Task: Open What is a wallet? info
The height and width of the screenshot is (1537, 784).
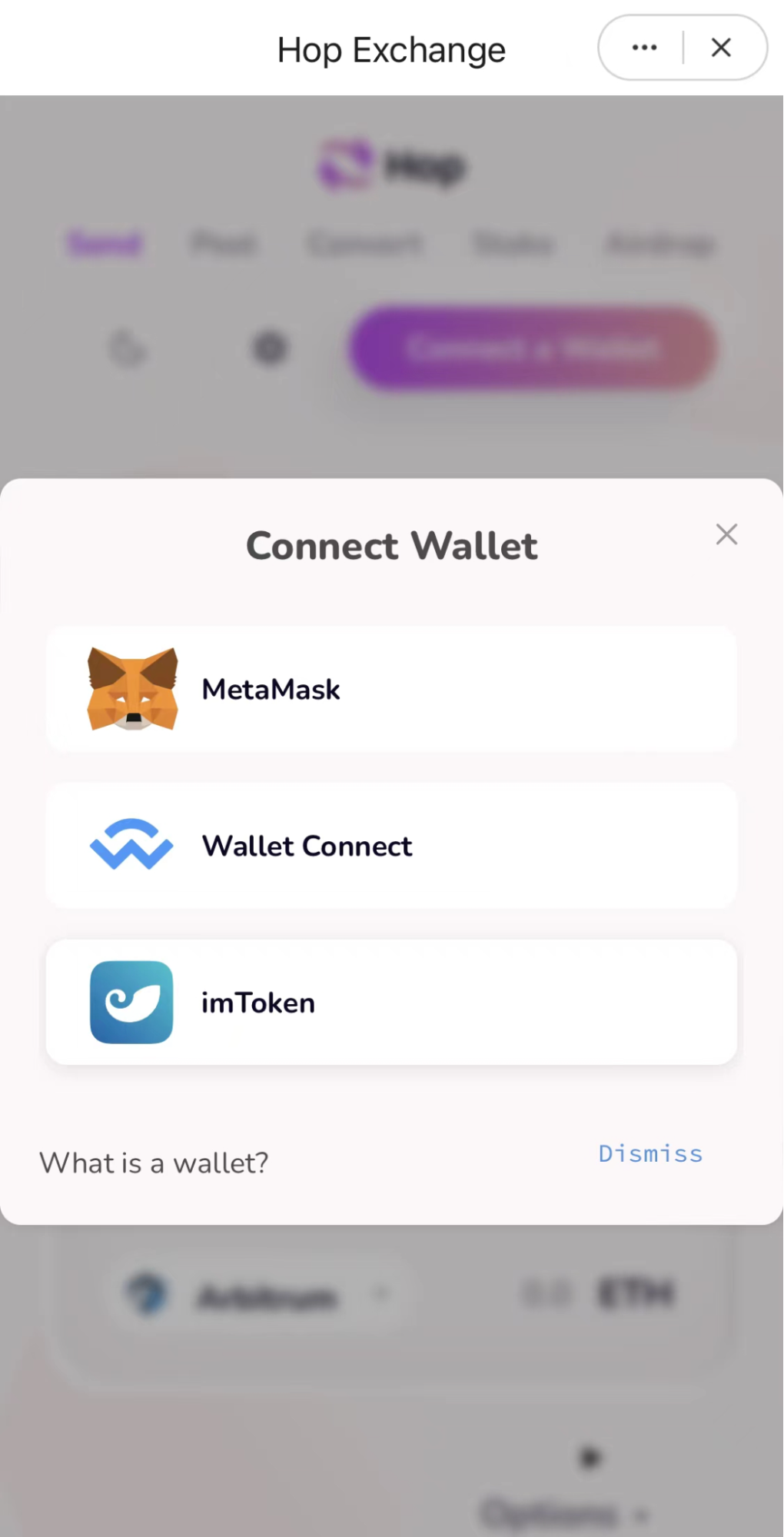Action: pyautogui.click(x=154, y=1163)
